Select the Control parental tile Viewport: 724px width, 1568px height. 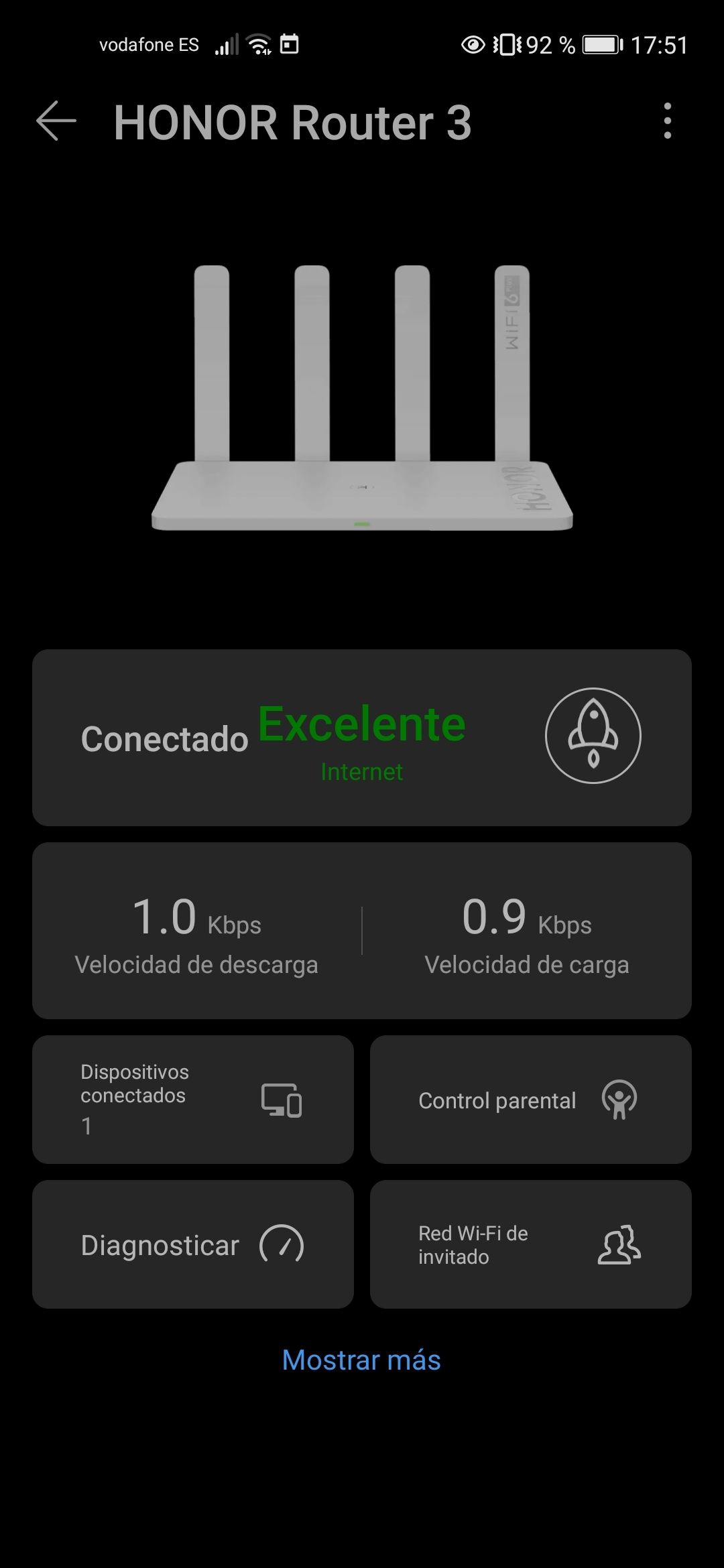tap(532, 1099)
